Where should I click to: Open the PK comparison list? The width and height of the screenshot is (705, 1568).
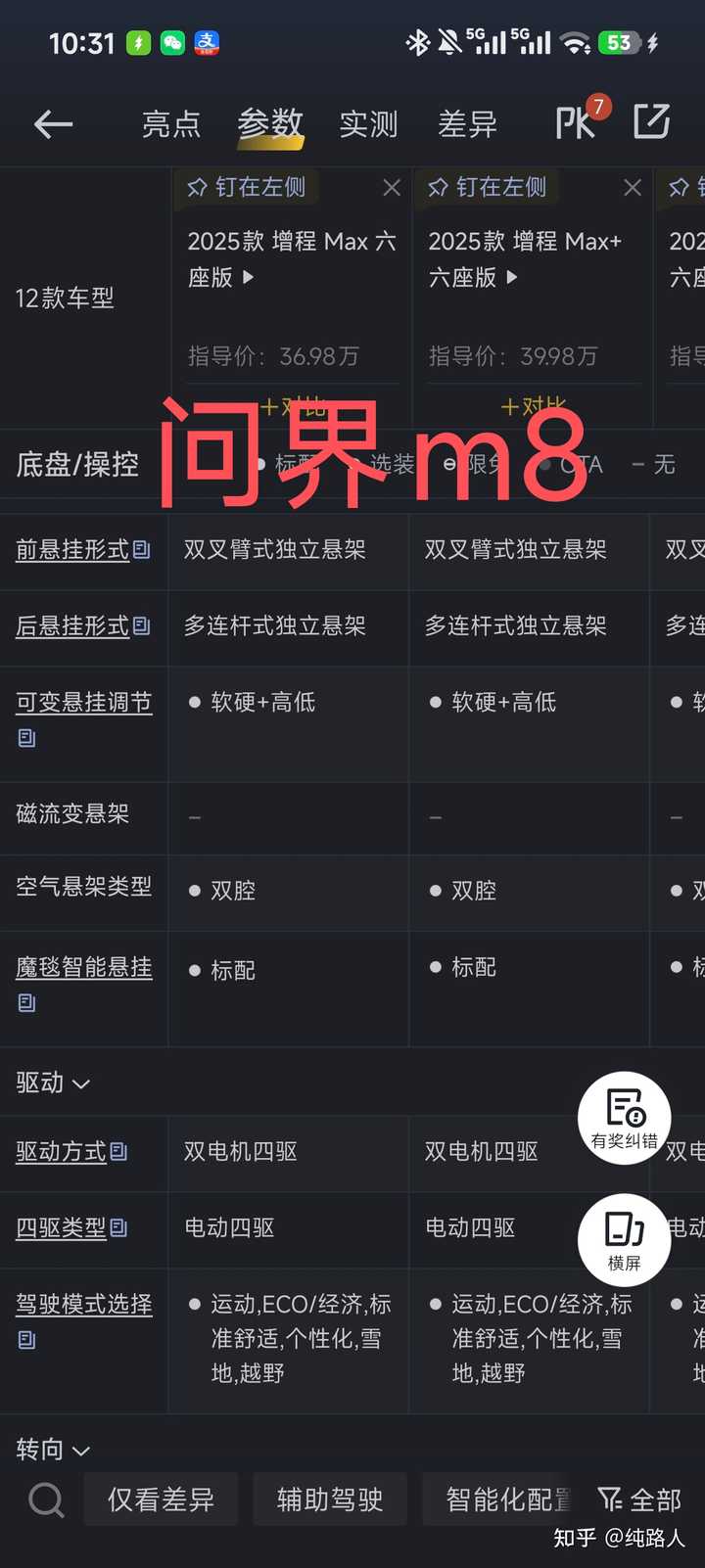[x=577, y=122]
